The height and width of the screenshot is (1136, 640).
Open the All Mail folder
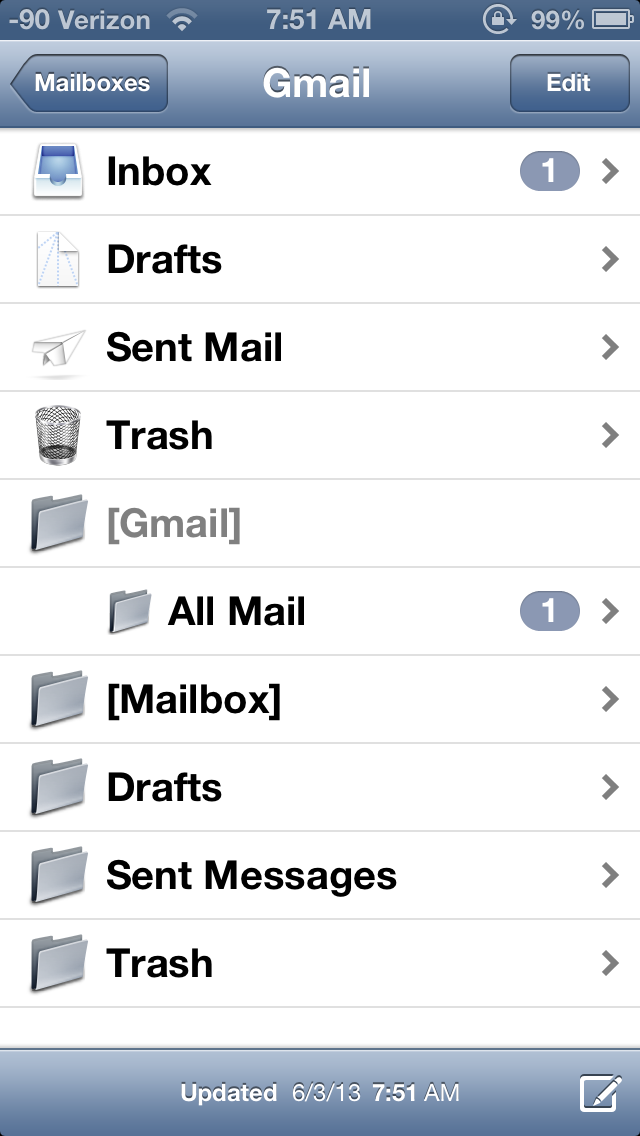pyautogui.click(x=320, y=611)
